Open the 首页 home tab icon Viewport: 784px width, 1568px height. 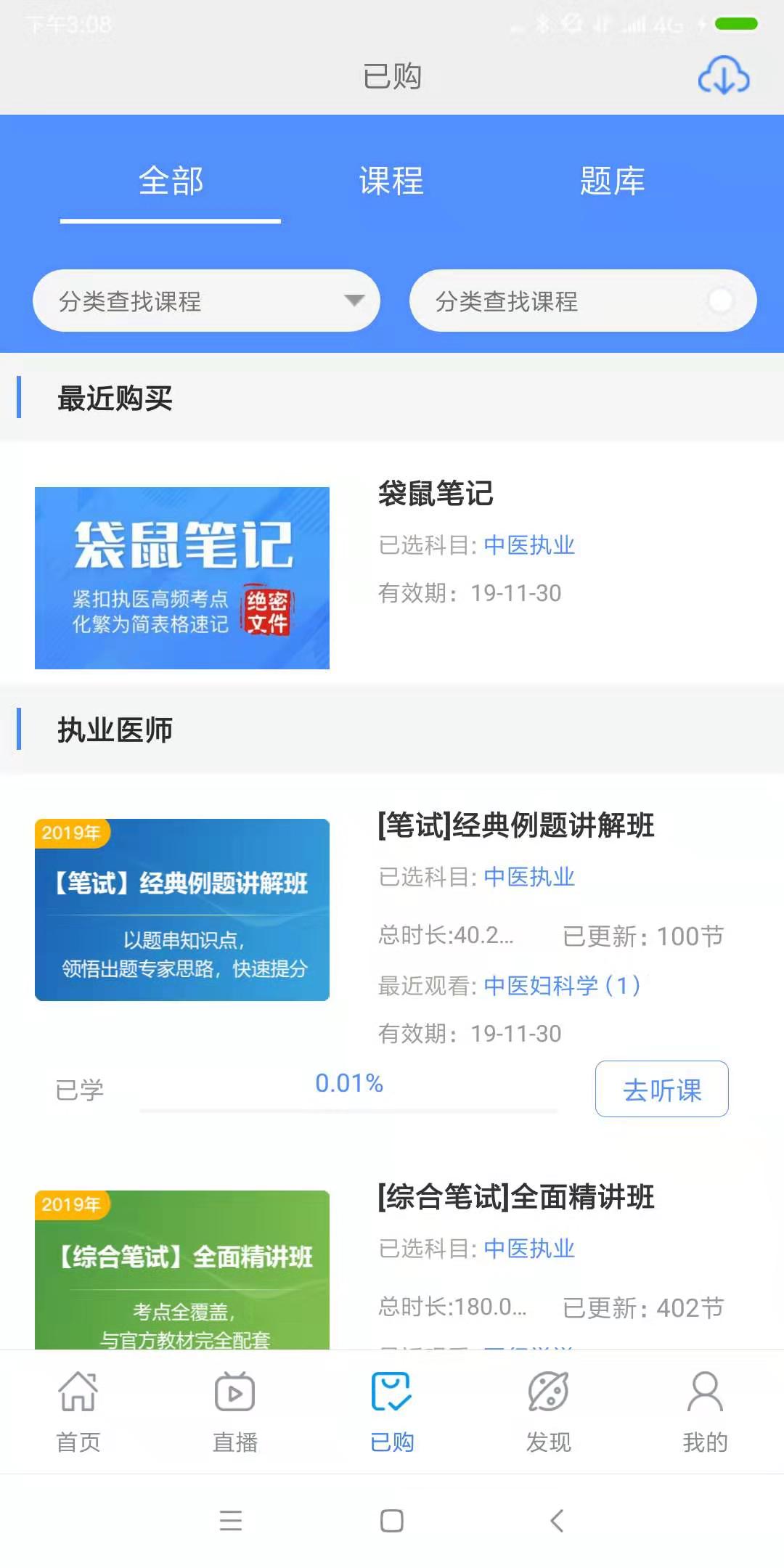[x=78, y=1389]
